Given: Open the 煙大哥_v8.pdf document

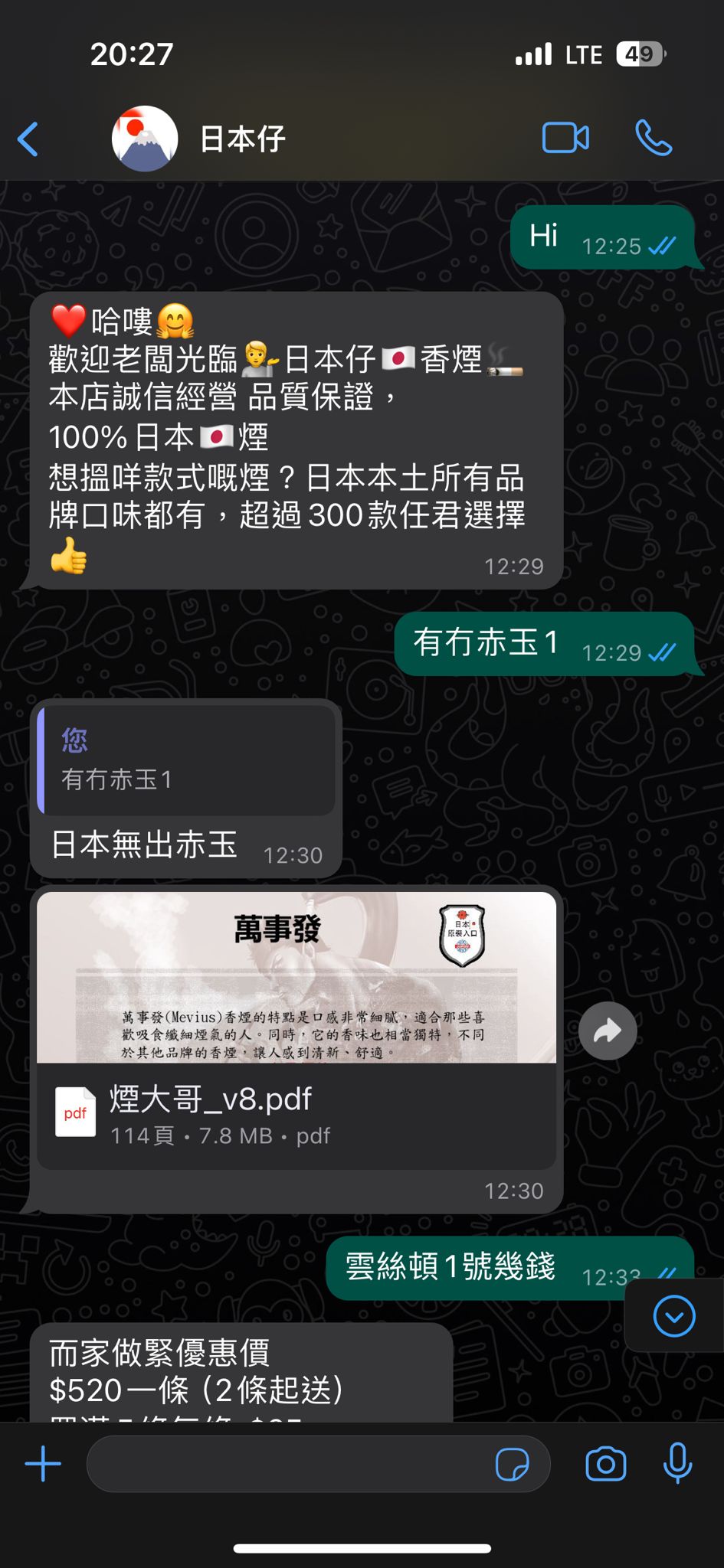Looking at the screenshot, I should pyautogui.click(x=296, y=1030).
